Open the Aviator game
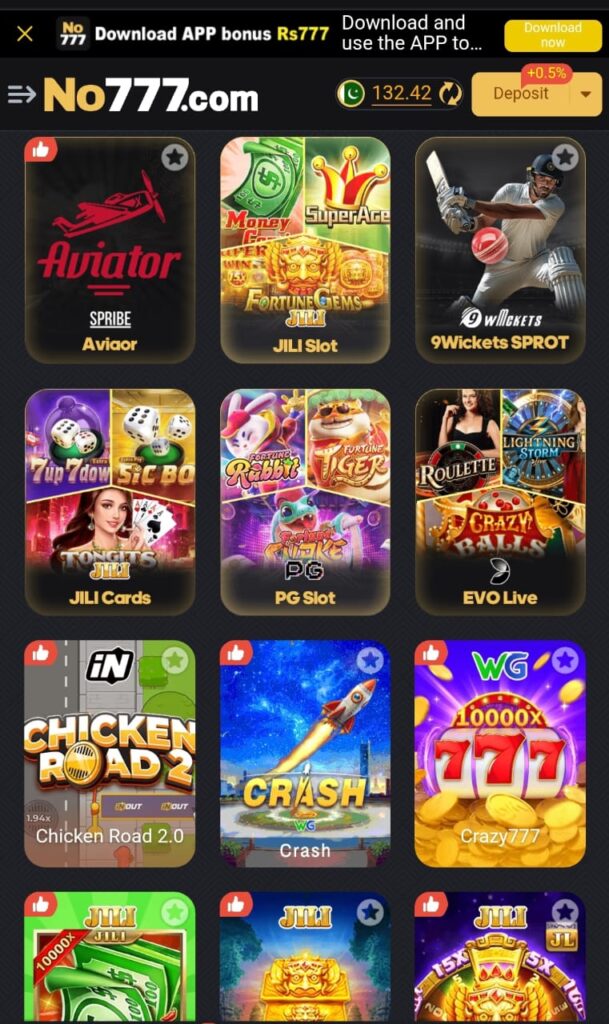The width and height of the screenshot is (609, 1024). coord(110,250)
